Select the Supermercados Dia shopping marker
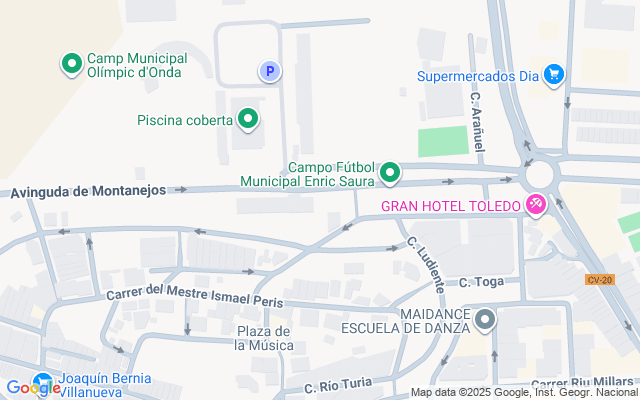The width and height of the screenshot is (640, 400). tap(554, 75)
